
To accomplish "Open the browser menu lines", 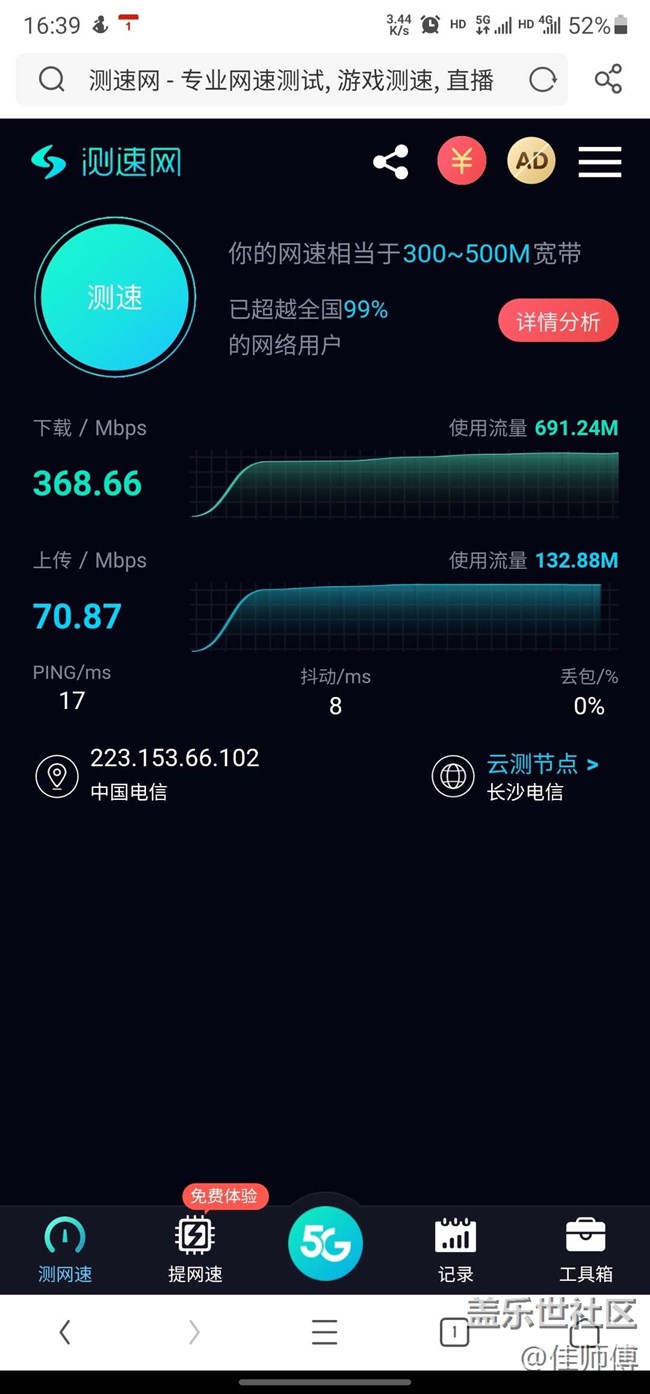I will (x=324, y=1331).
